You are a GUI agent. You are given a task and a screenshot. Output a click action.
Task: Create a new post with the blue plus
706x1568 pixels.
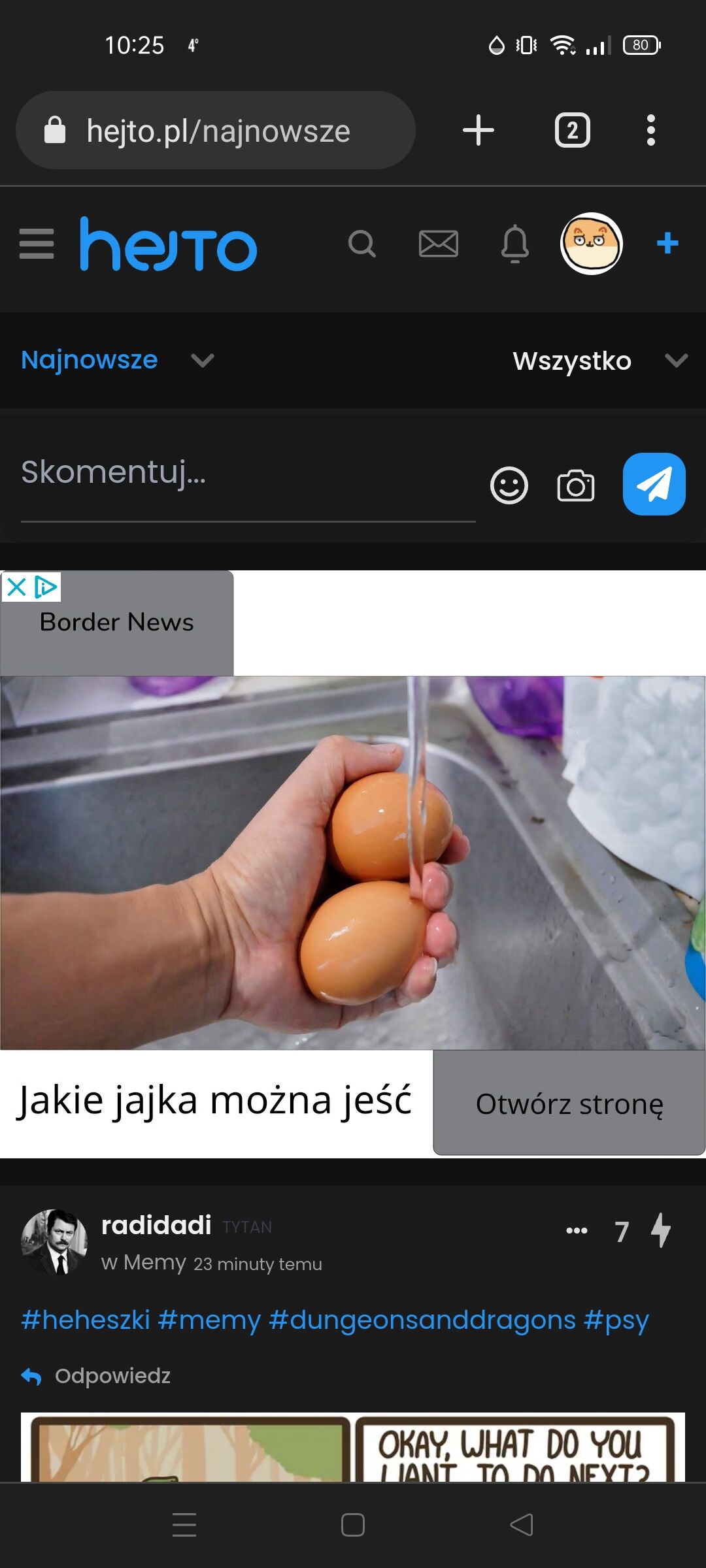point(667,244)
